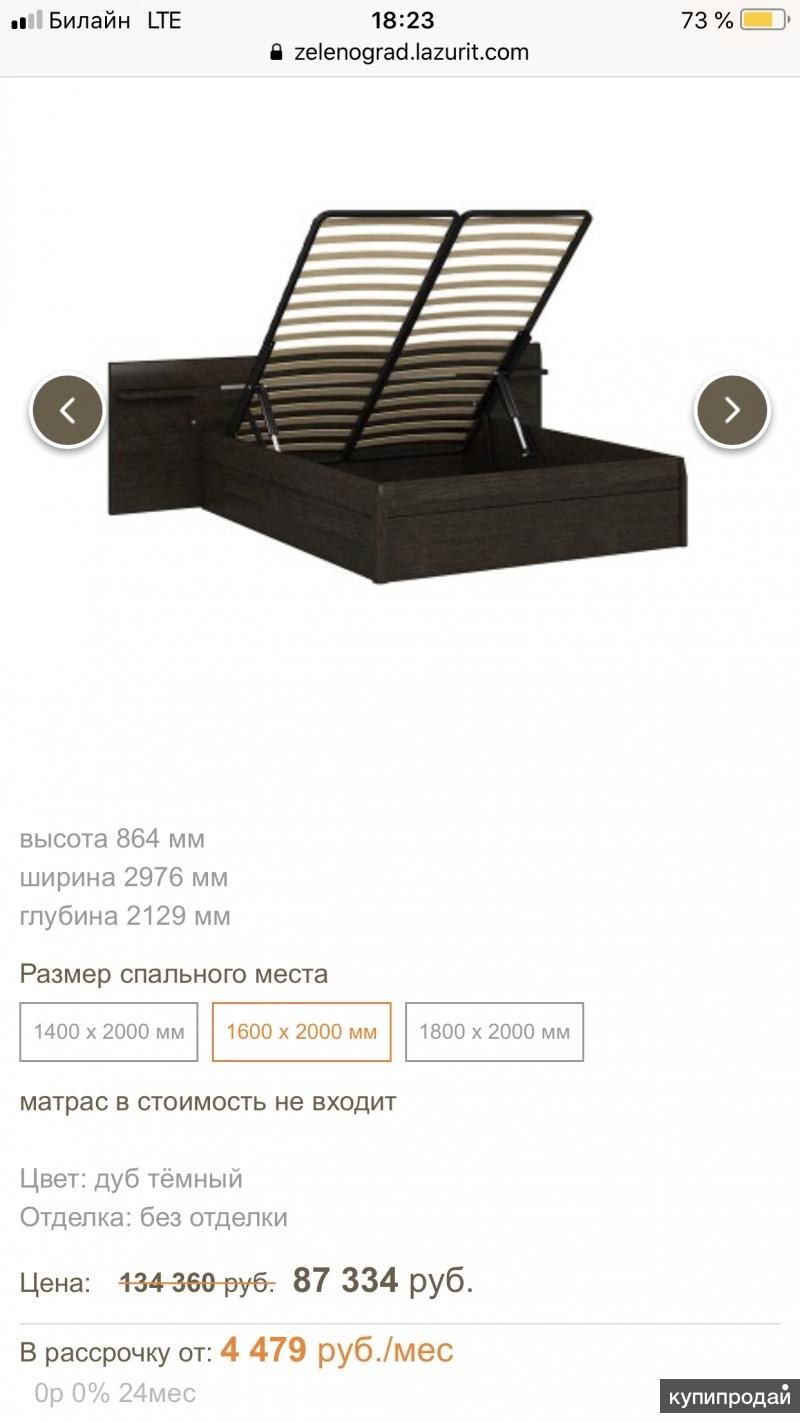The image size is (800, 1422).
Task: Tap the zelenograd.lazurit.com address bar
Action: pos(400,52)
